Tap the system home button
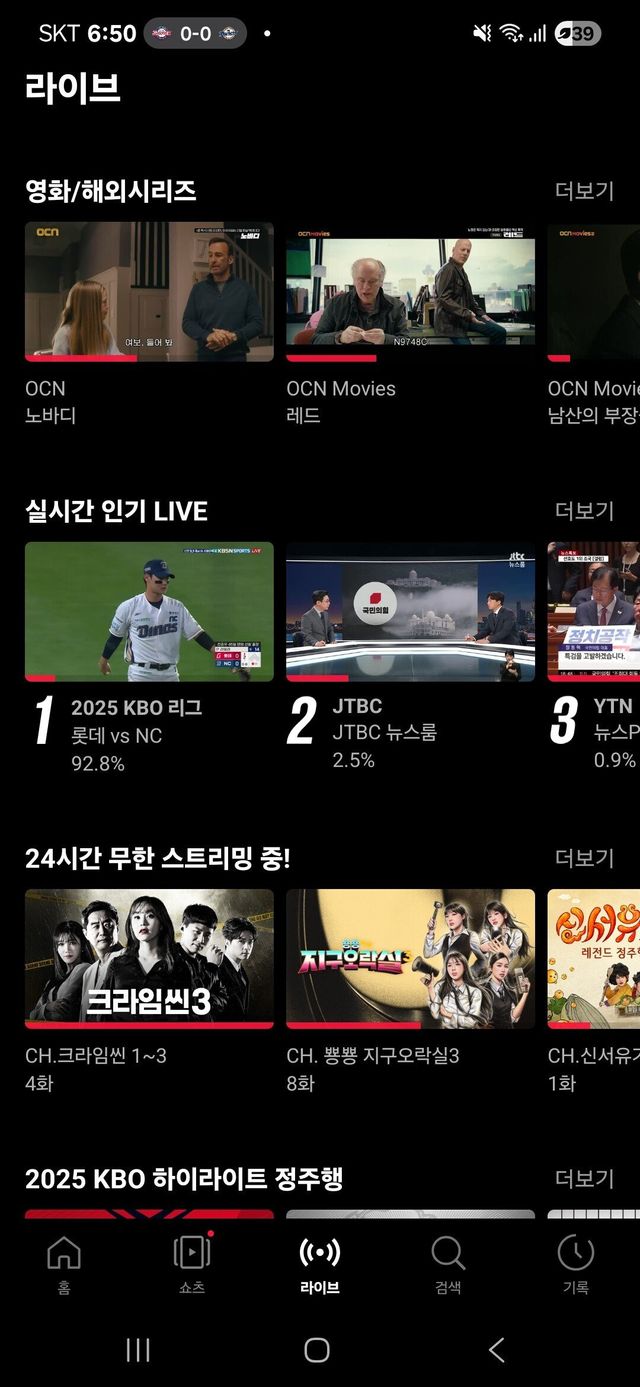 tap(317, 1350)
